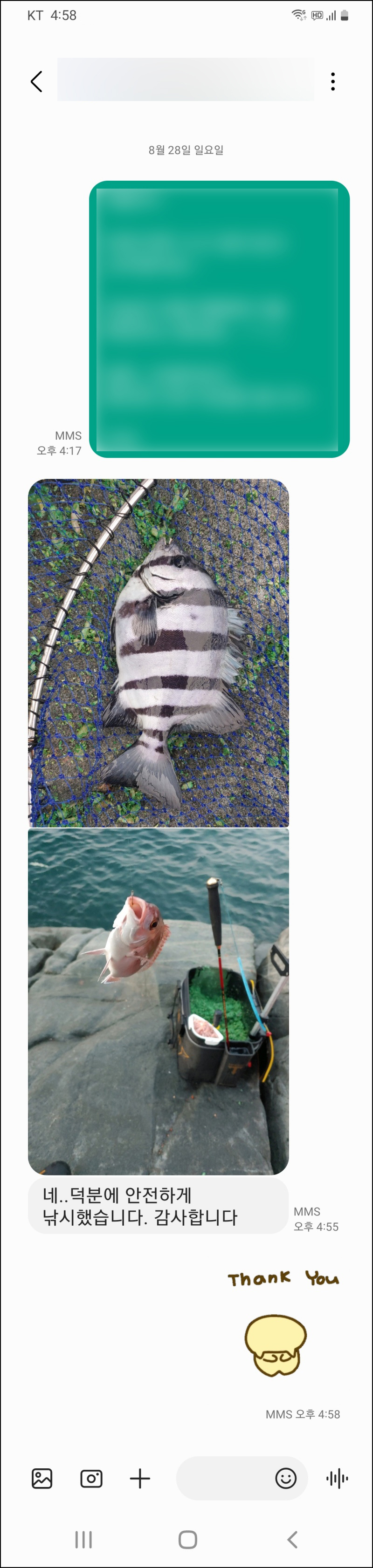The height and width of the screenshot is (1568, 373).
Task: Attach a picture from the gallery
Action: click(42, 1478)
